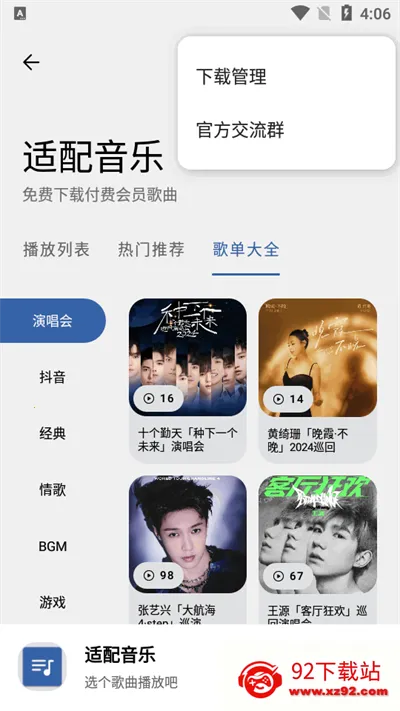Open 十个勤天「种下一个未来」演唱会 playlist
The image size is (400, 711).
point(188,380)
